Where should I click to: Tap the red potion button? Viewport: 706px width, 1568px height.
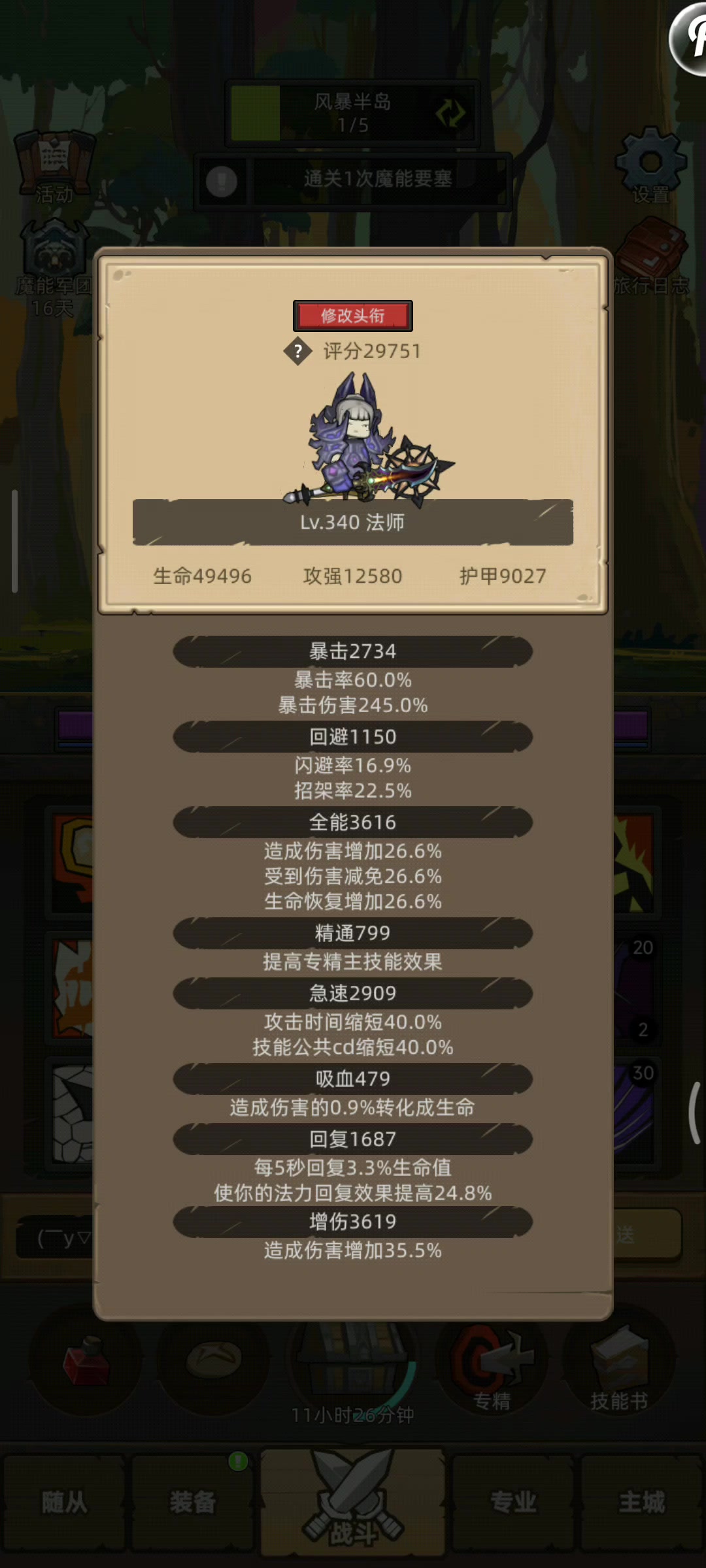pyautogui.click(x=86, y=1360)
